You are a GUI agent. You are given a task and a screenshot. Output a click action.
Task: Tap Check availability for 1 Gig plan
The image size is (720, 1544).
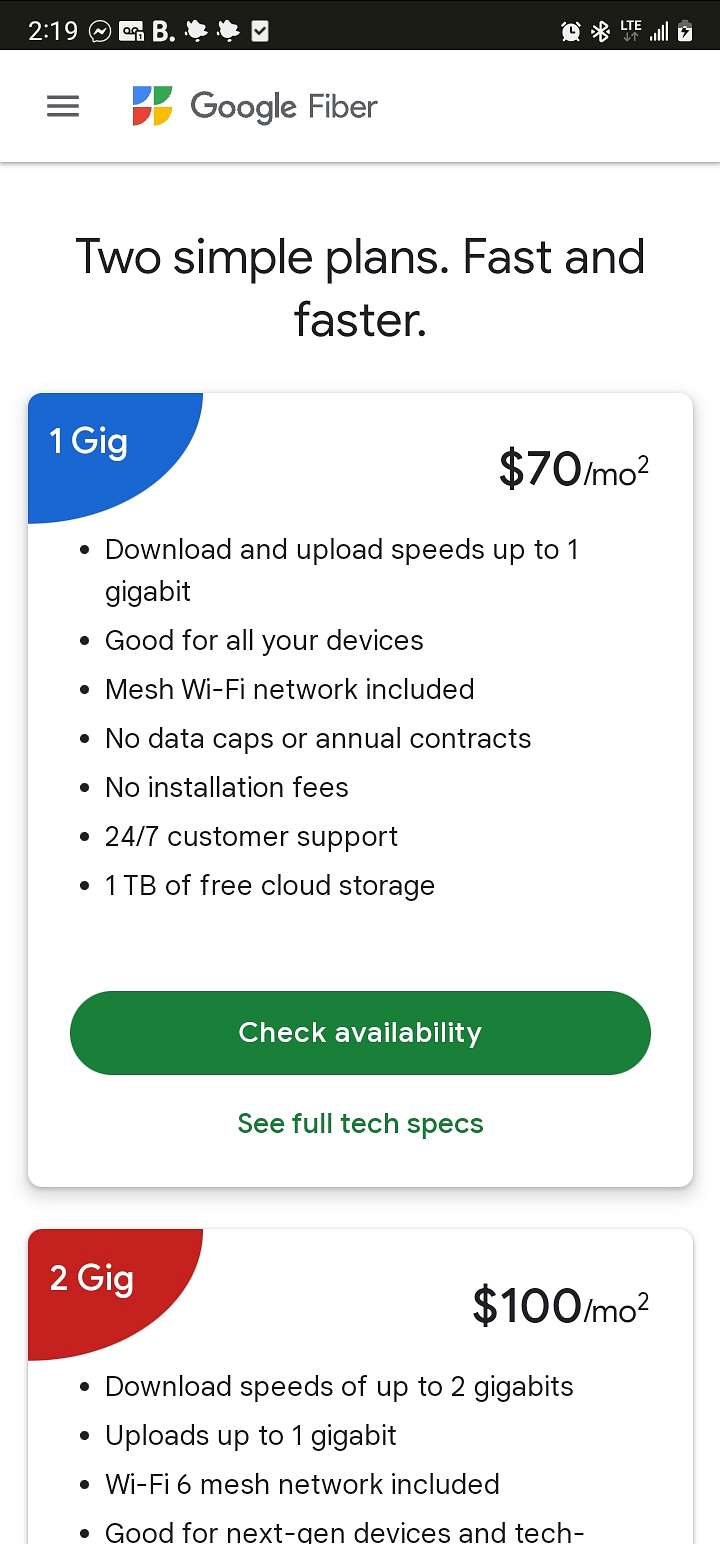pos(360,1033)
